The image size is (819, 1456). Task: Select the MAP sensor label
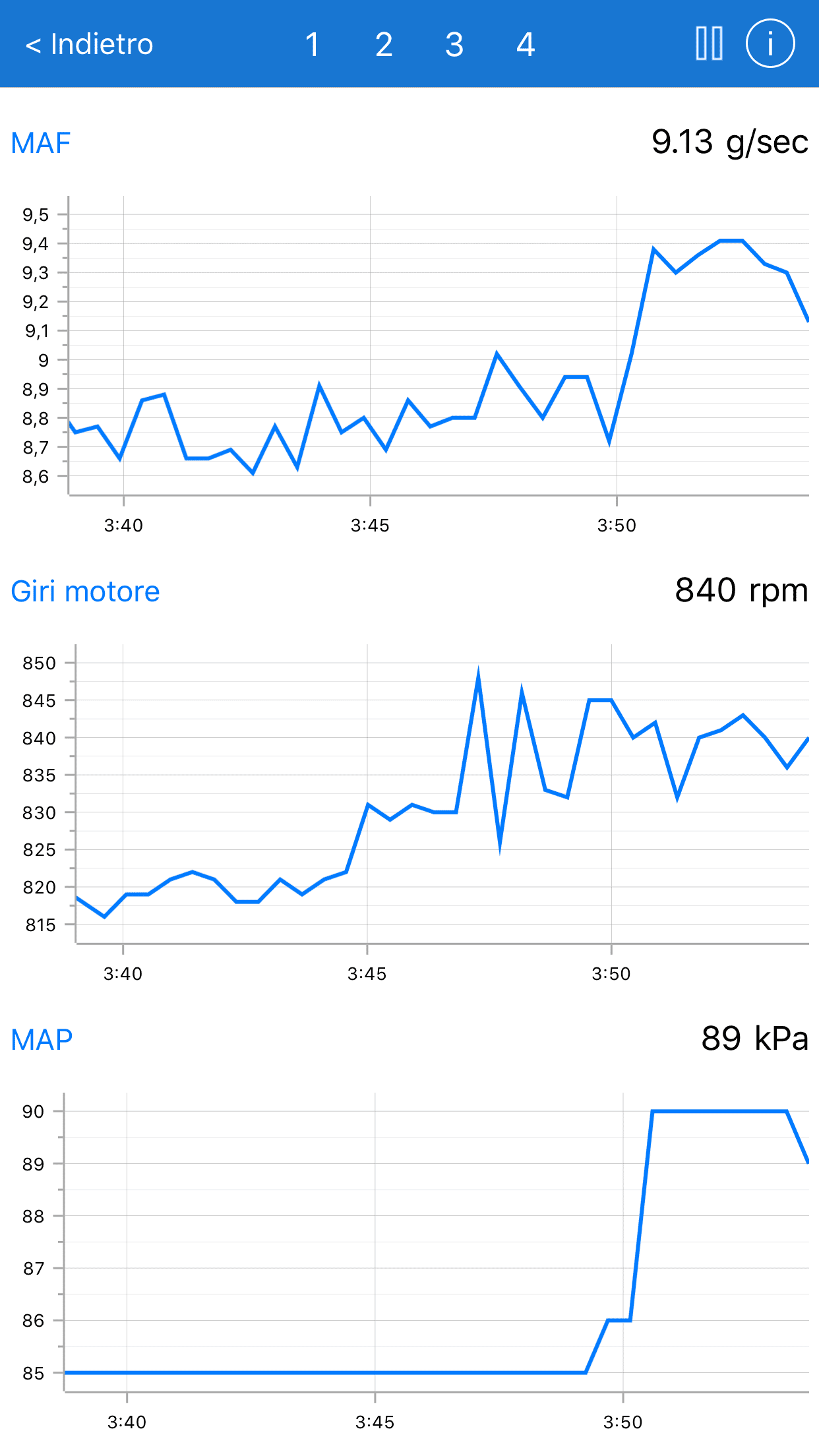point(42,1040)
